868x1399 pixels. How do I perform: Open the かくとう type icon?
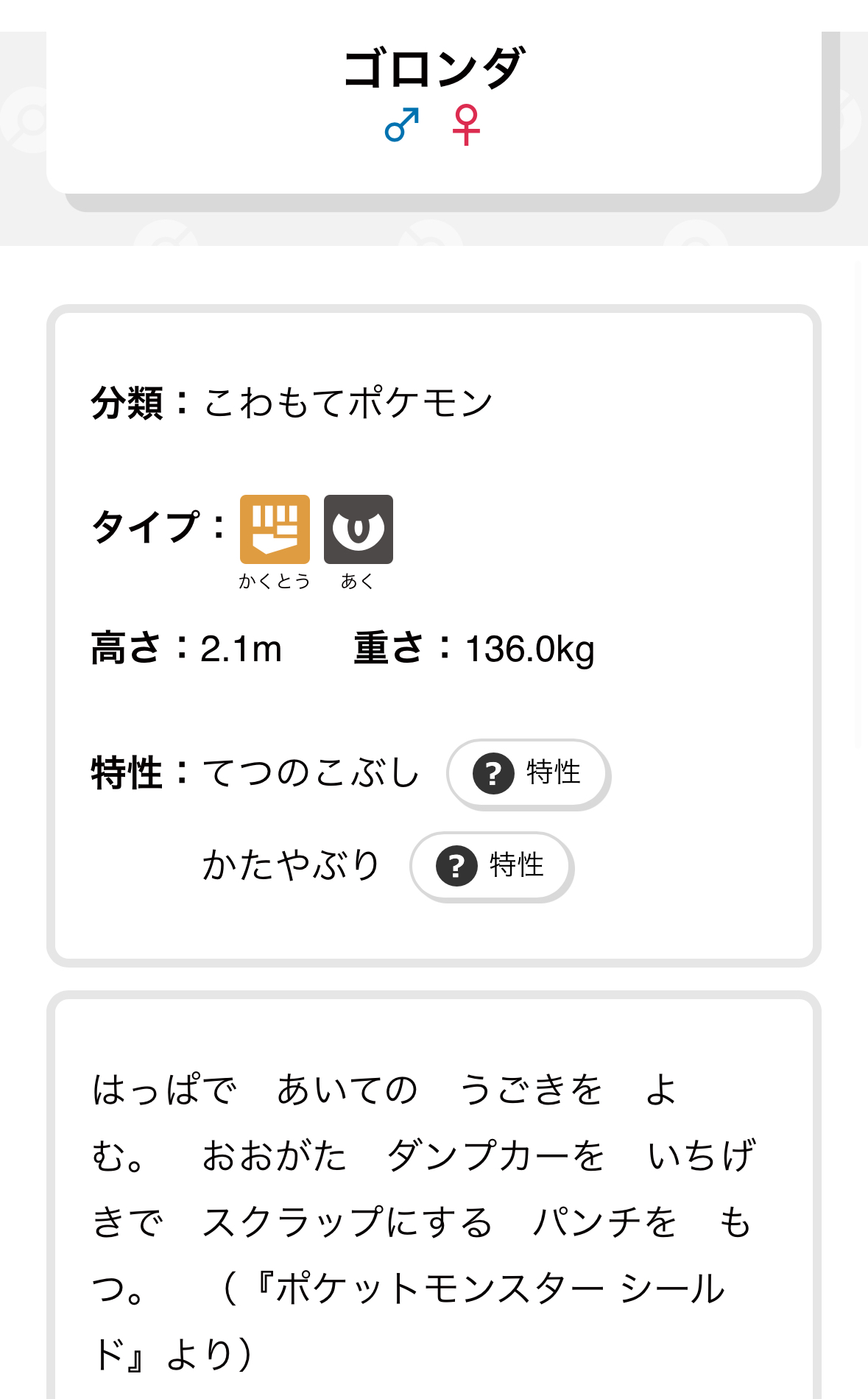coord(275,529)
